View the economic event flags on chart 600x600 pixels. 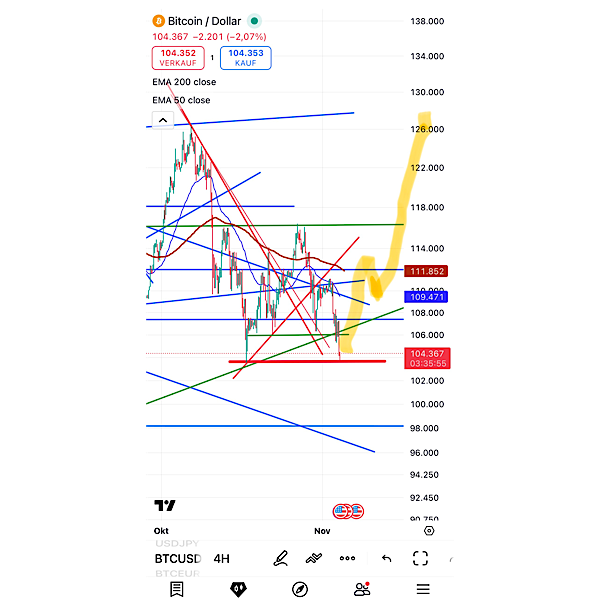[347, 511]
